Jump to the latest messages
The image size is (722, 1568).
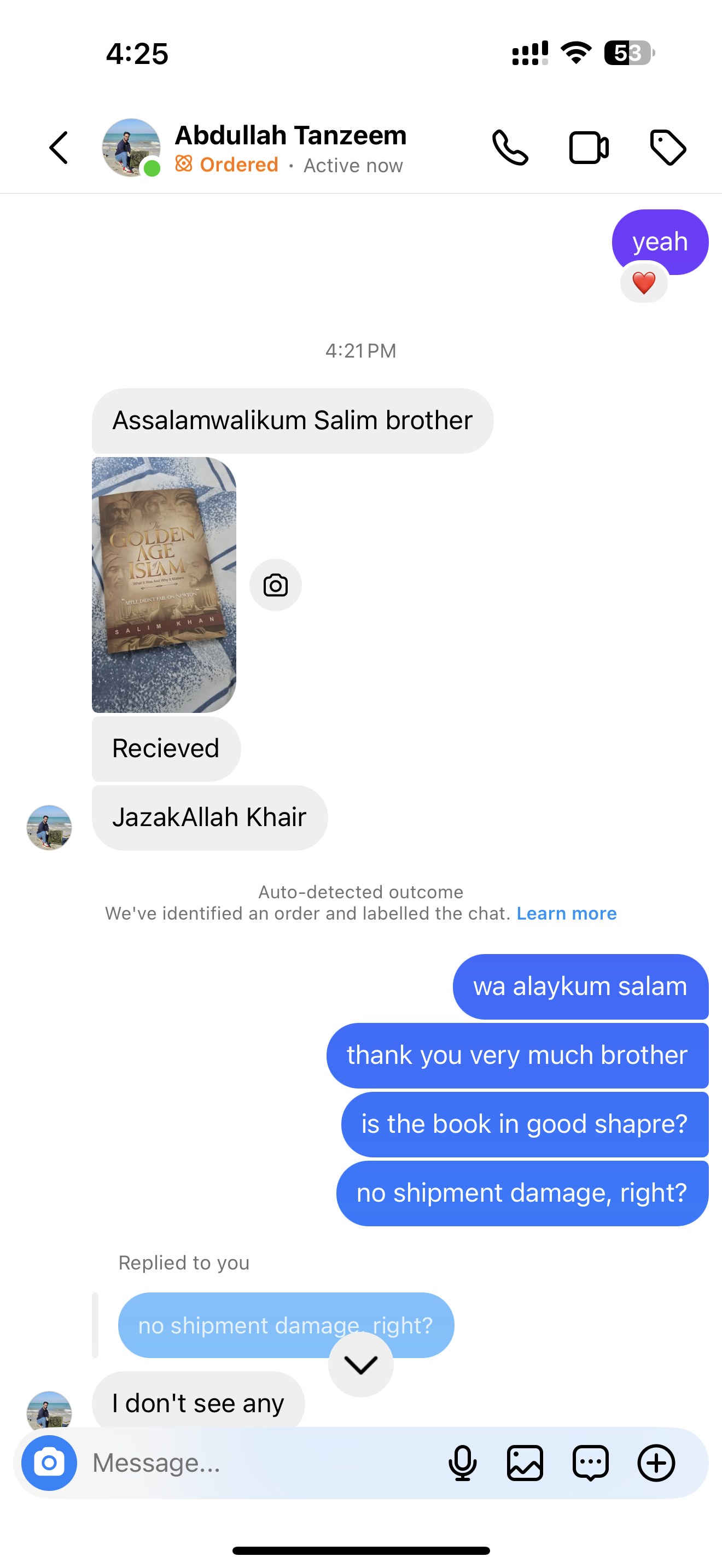(x=360, y=1365)
